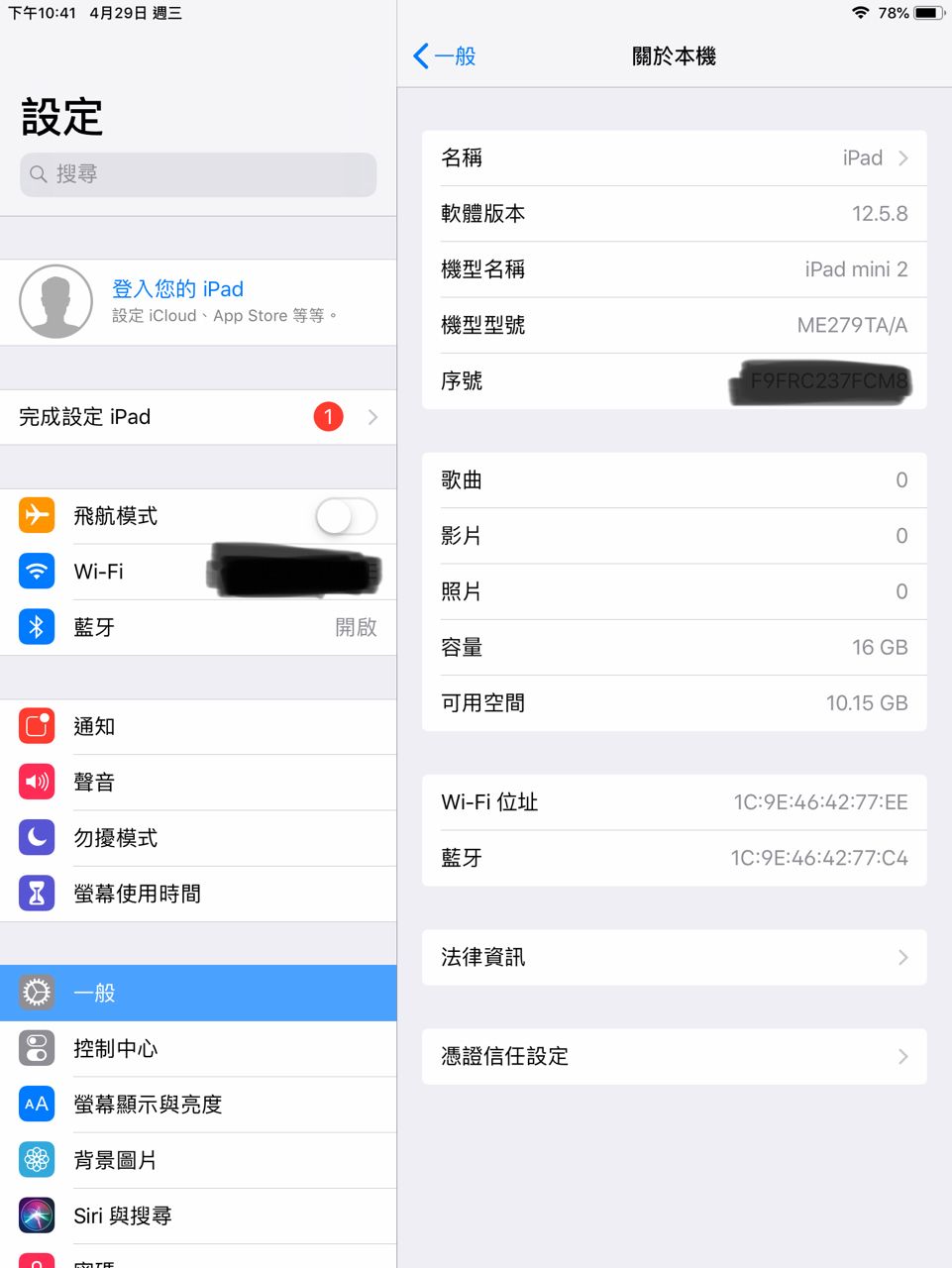952x1268 pixels.
Task: Open 藍牙 settings
Action: coord(198,627)
